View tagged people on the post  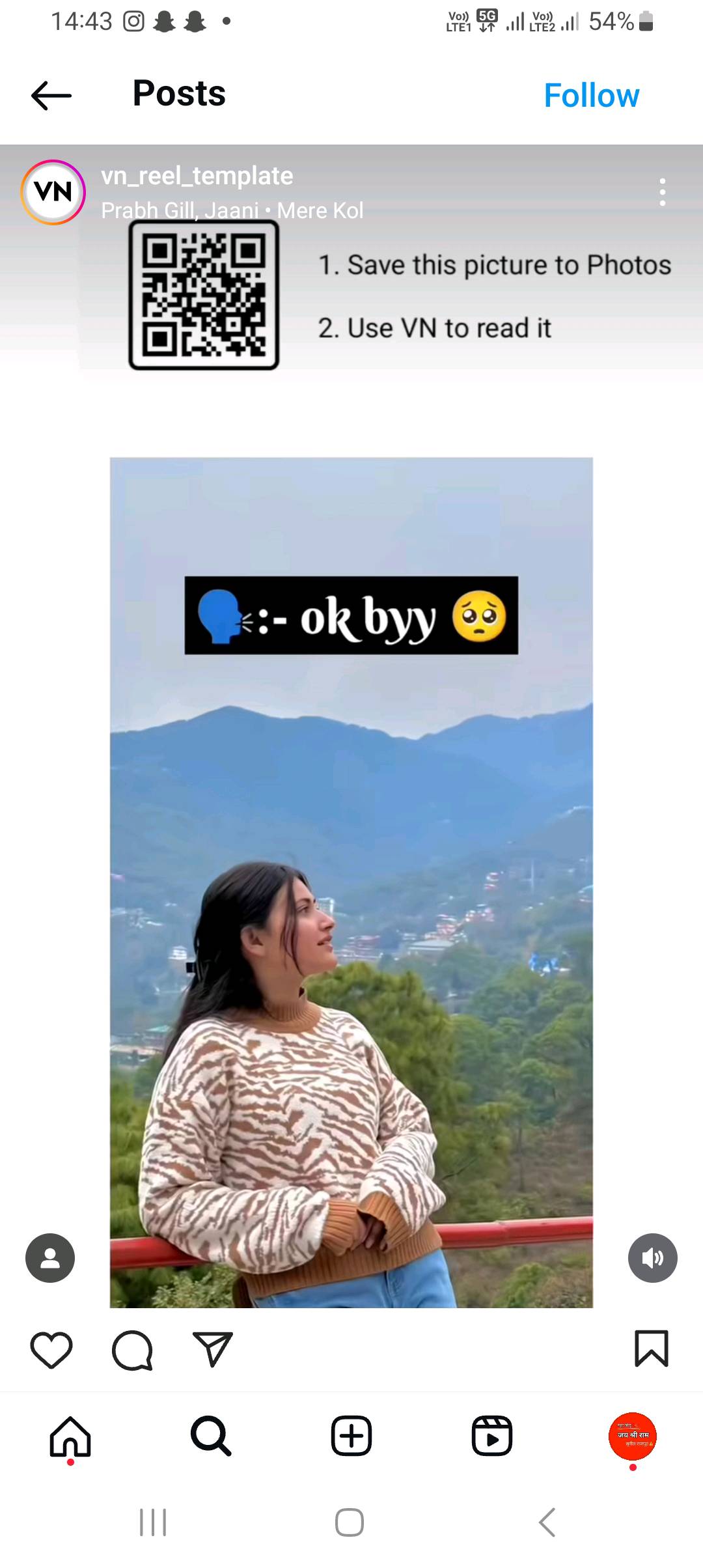(x=50, y=1258)
